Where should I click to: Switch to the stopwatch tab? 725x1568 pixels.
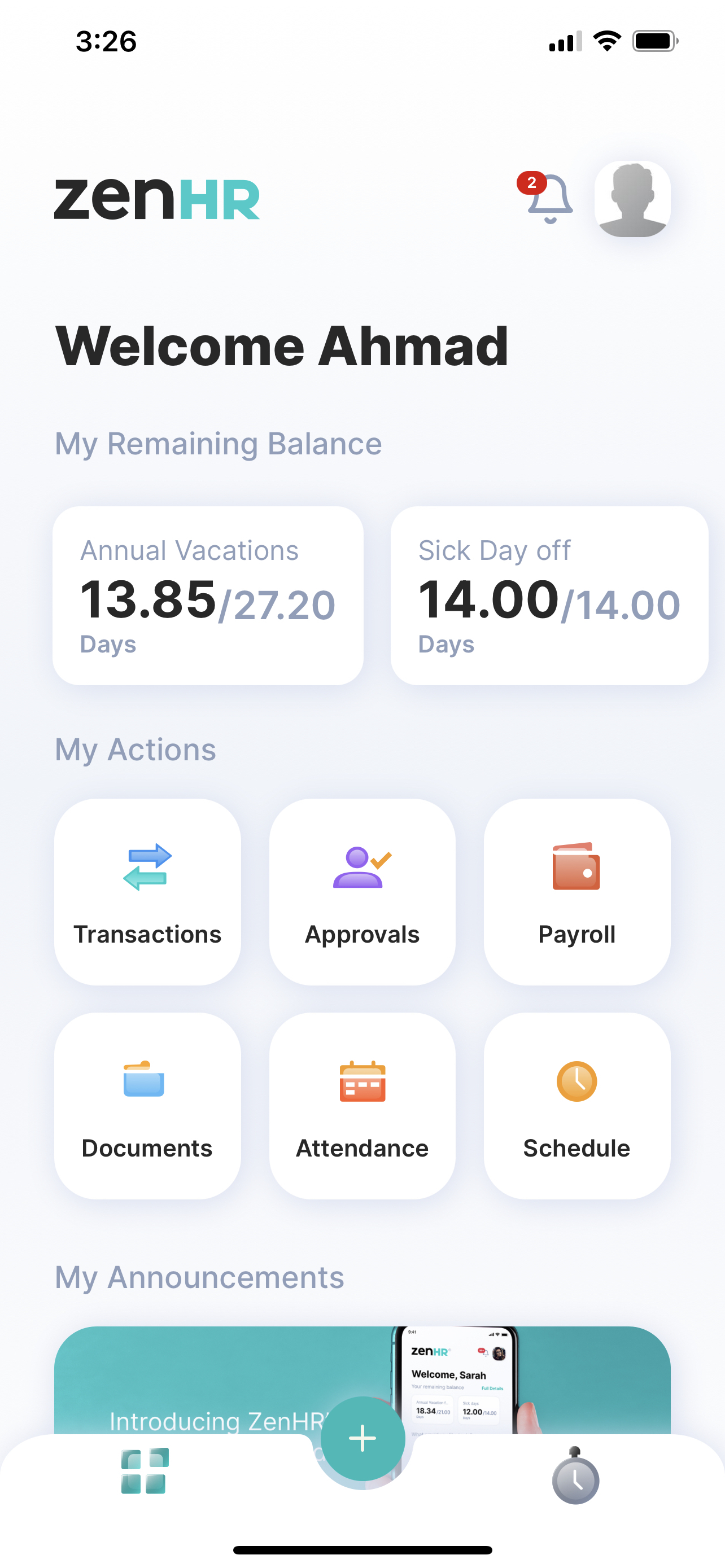point(575,1477)
